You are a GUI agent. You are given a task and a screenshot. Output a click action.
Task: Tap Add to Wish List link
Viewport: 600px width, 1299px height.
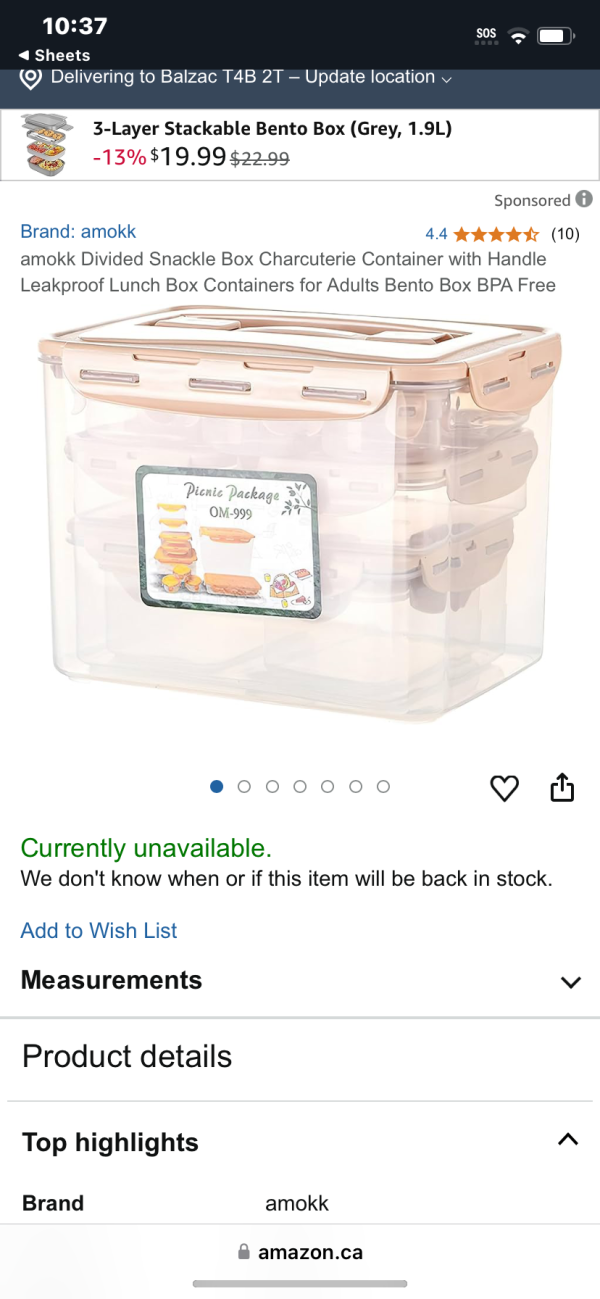(99, 930)
